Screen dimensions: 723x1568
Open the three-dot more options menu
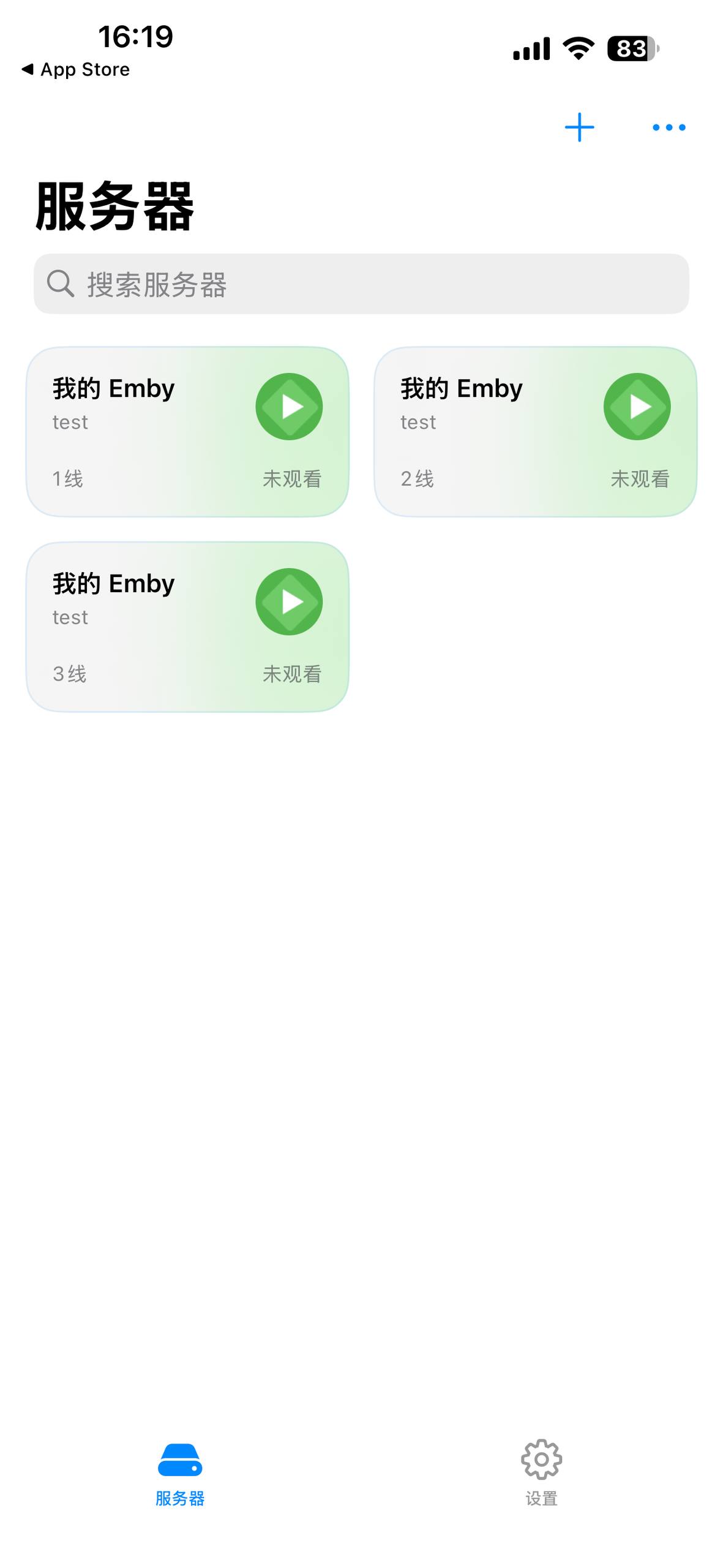[x=669, y=127]
